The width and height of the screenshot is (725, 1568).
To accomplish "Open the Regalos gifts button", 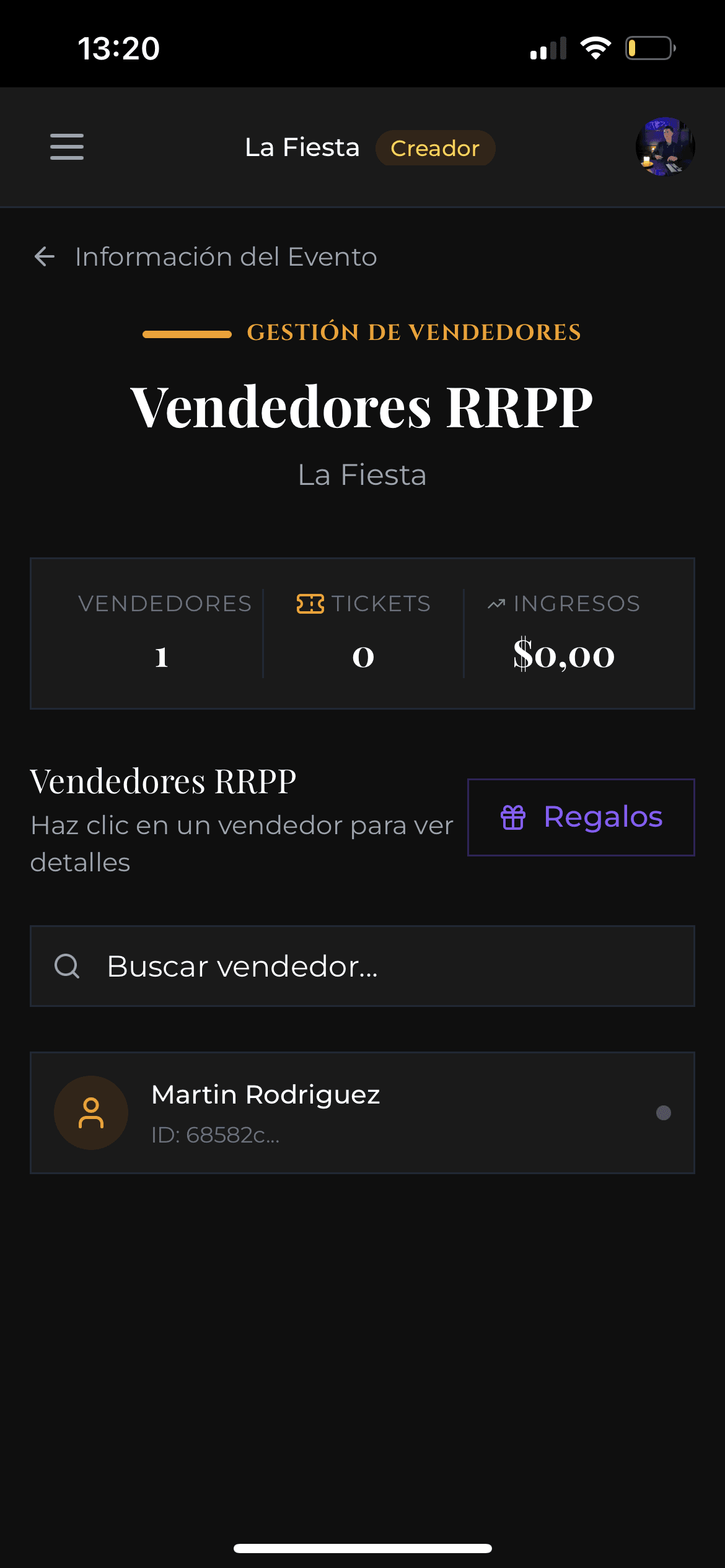I will click(x=581, y=817).
